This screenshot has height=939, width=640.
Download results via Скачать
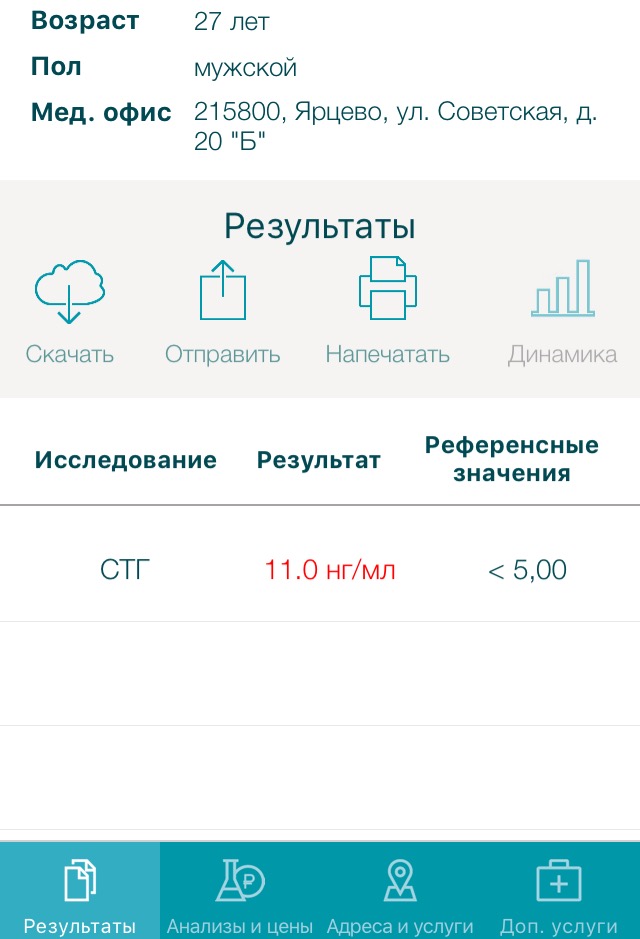(69, 310)
